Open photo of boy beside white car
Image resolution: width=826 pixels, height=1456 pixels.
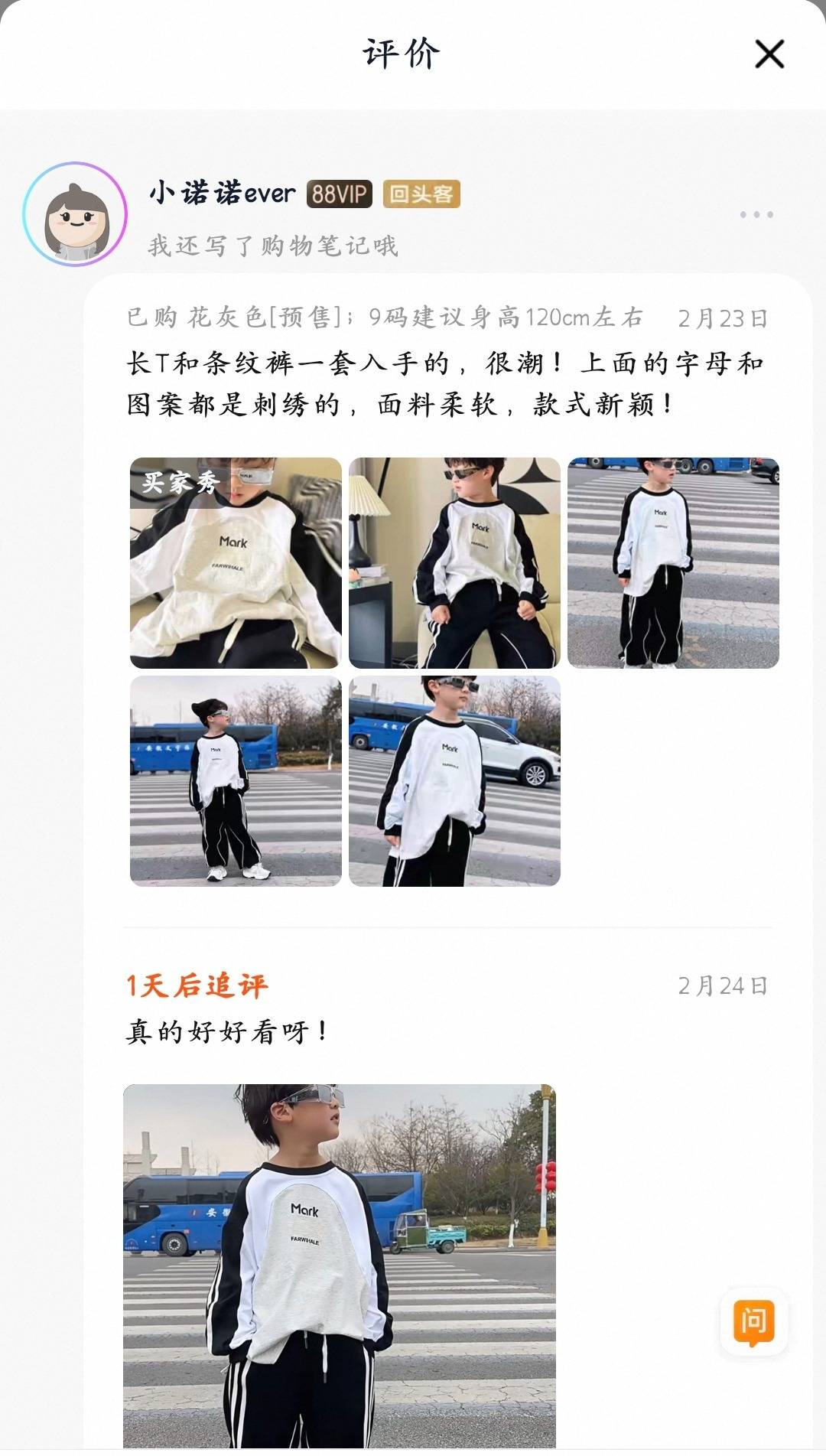[x=454, y=781]
